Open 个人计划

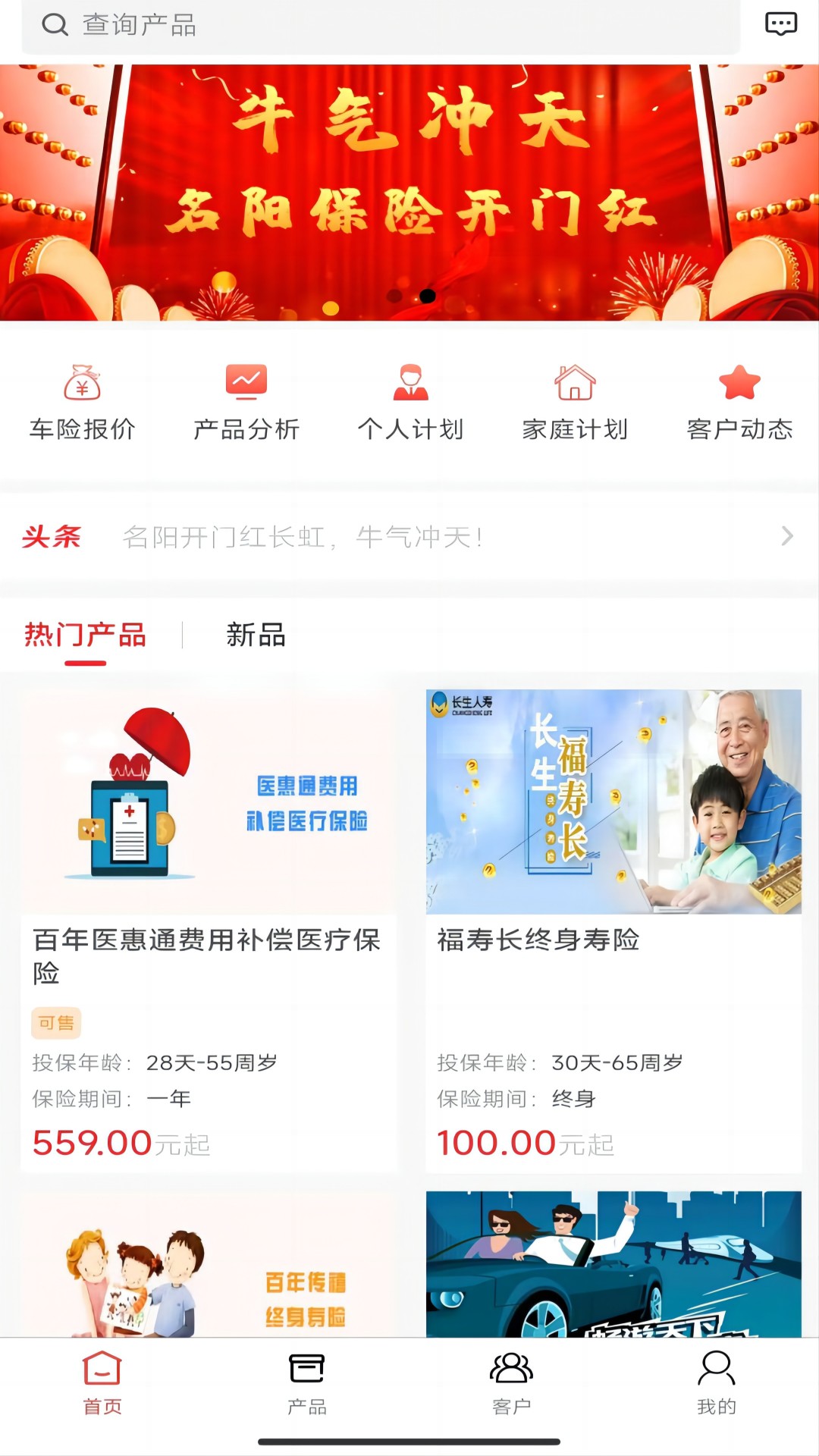point(410,402)
